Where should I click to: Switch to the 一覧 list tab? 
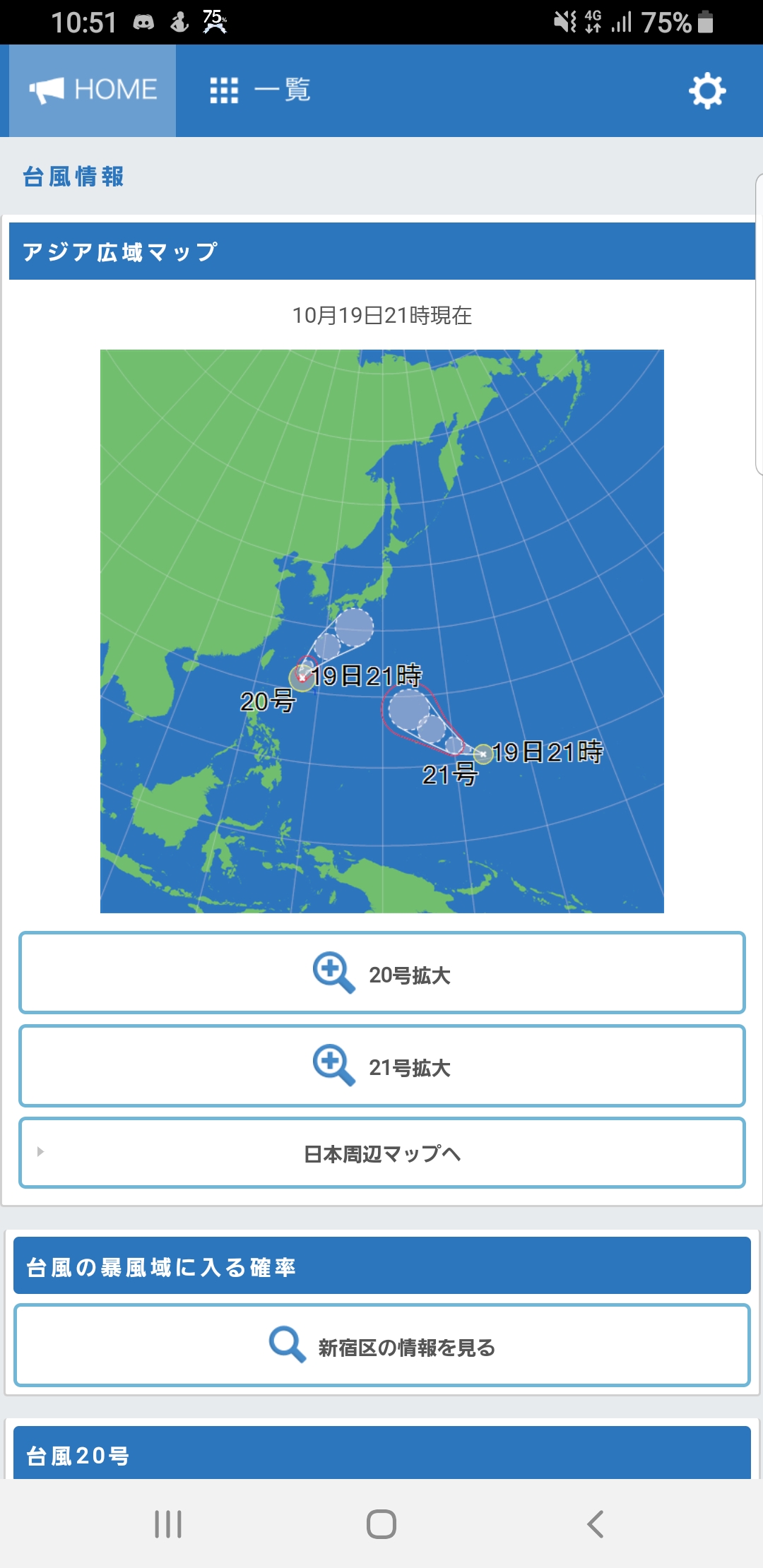coord(260,90)
